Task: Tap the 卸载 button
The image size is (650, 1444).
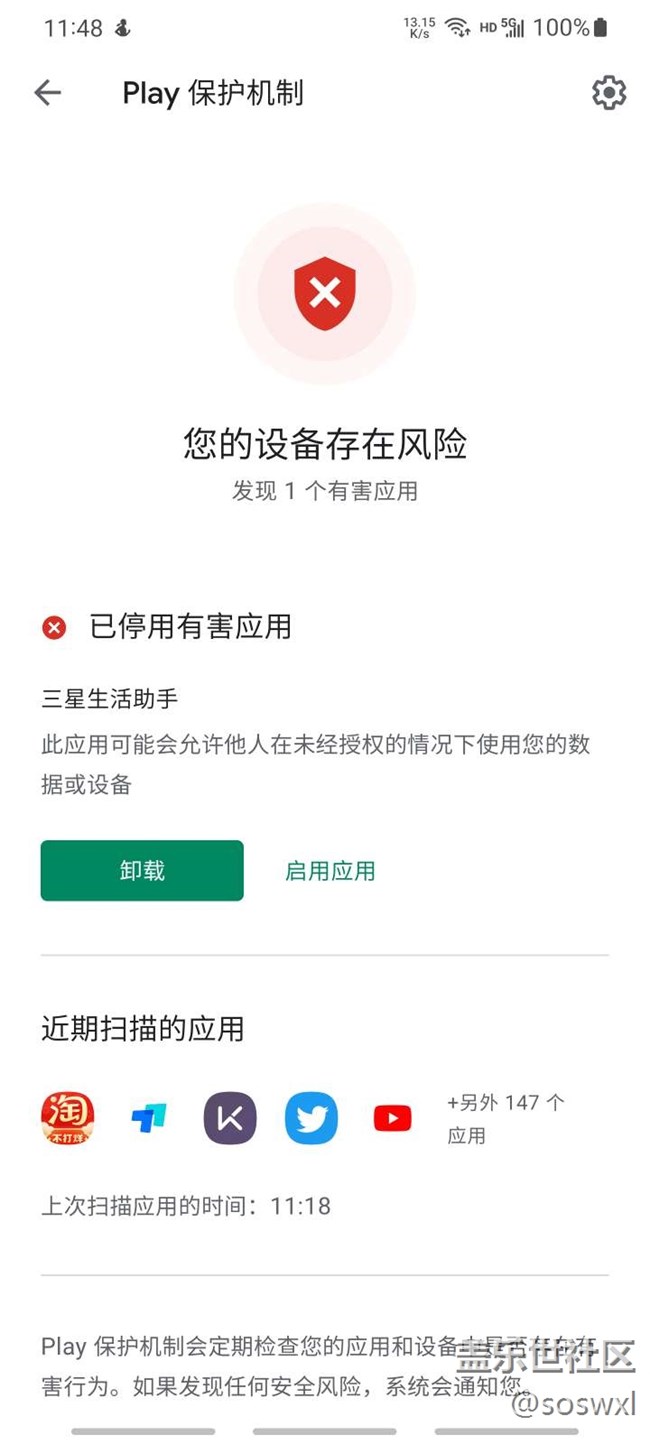Action: point(142,870)
